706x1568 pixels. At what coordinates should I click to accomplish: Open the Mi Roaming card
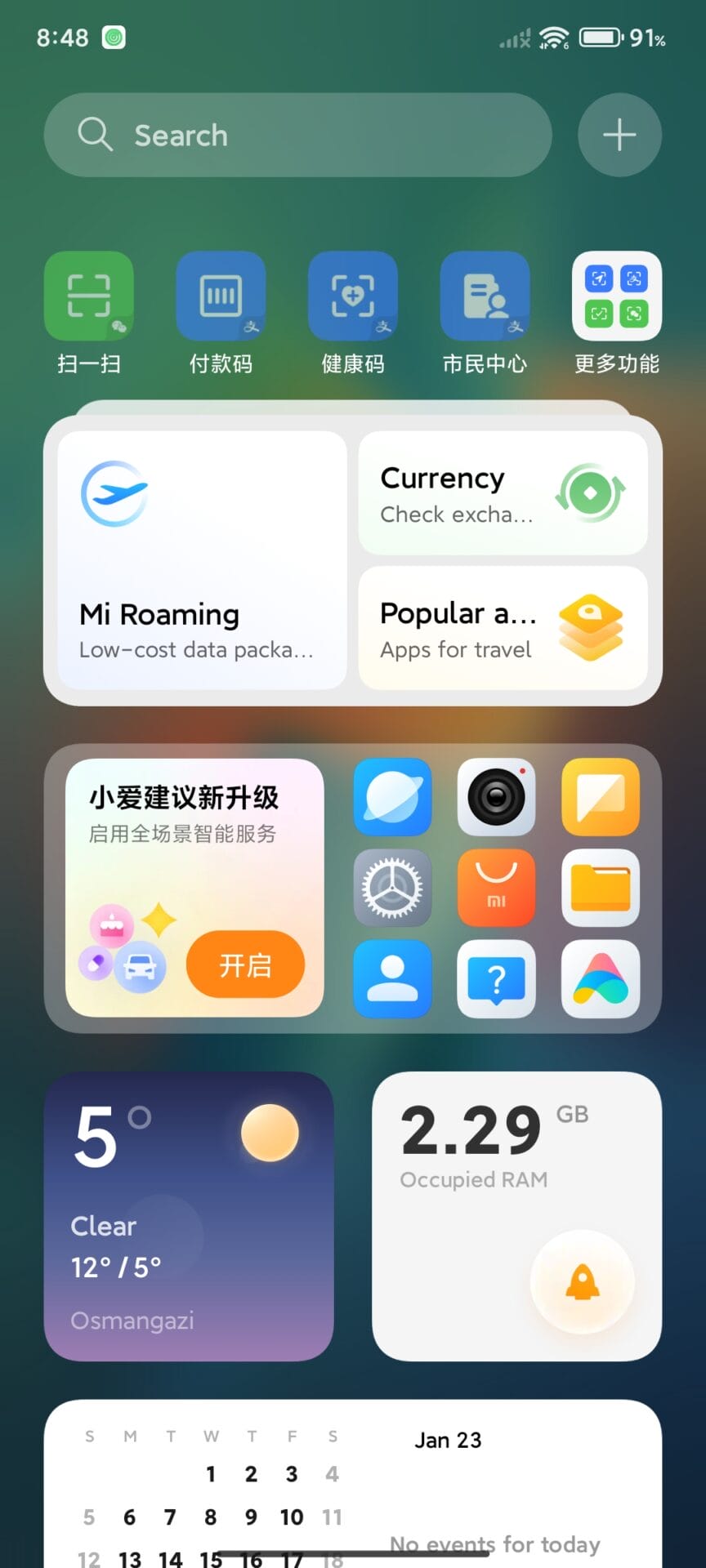pos(202,560)
